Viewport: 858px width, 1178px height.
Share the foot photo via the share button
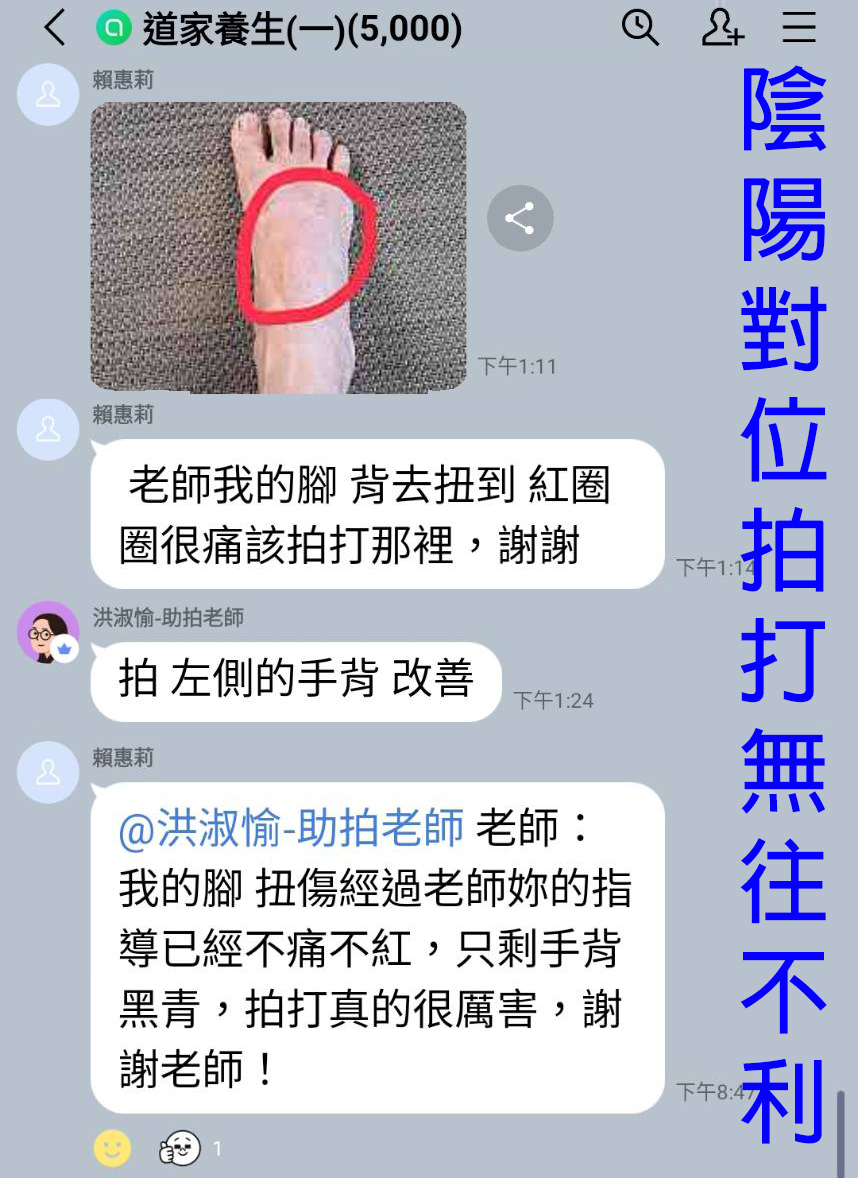coord(520,218)
